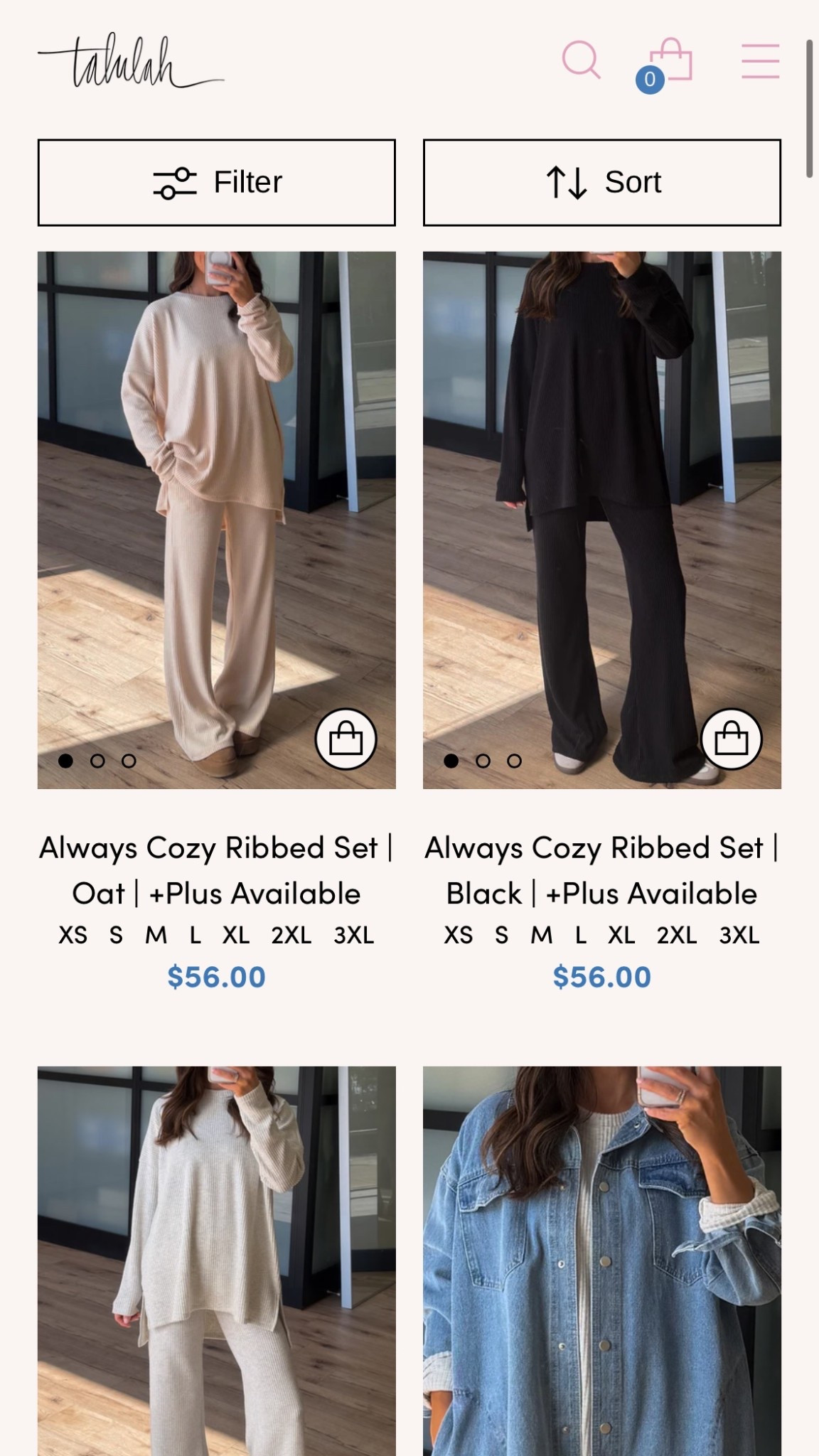819x1456 pixels.
Task: Open the search magnifier icon
Action: tap(581, 60)
